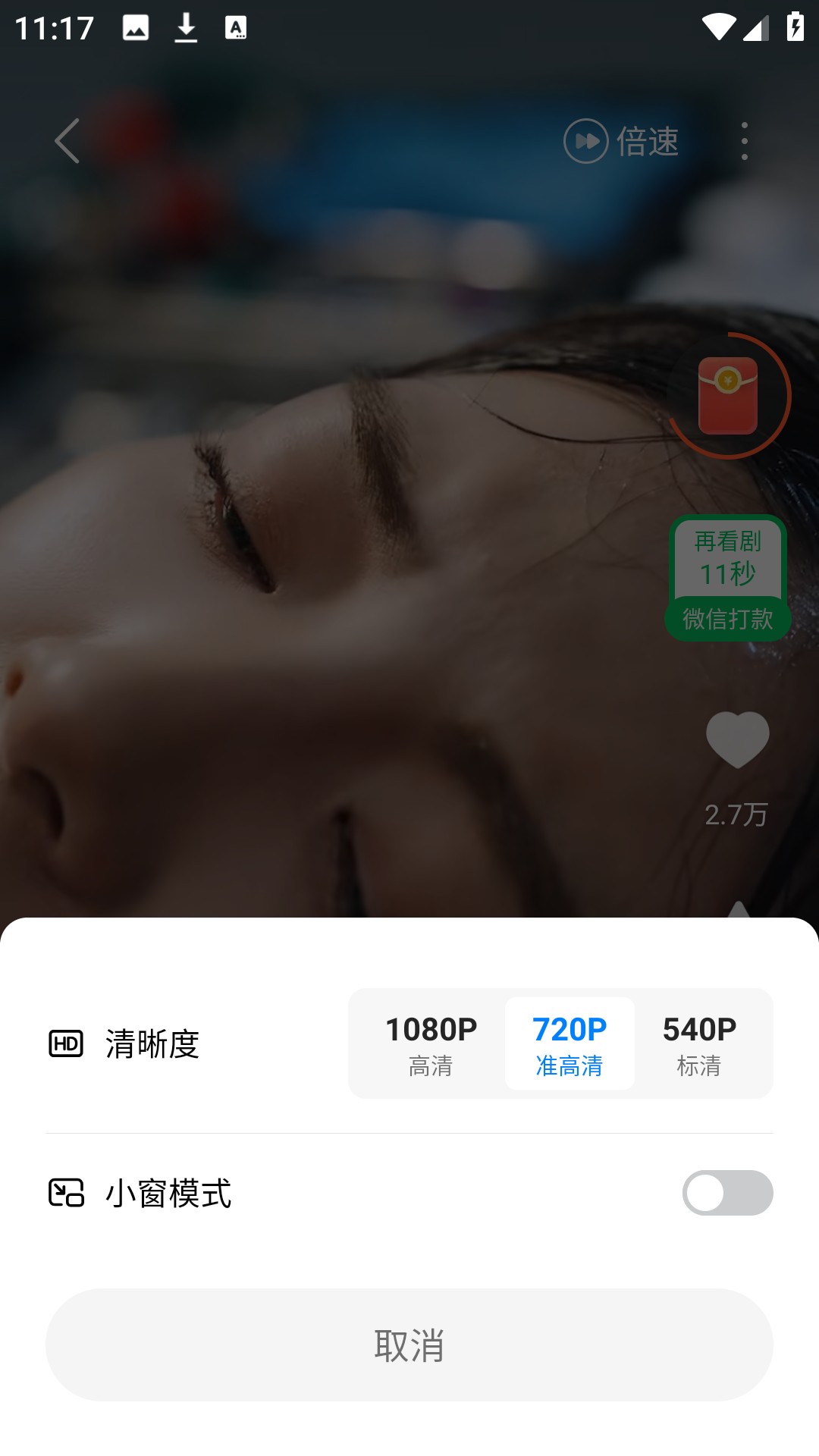Expand the speed options via 倍速 label

tap(646, 141)
